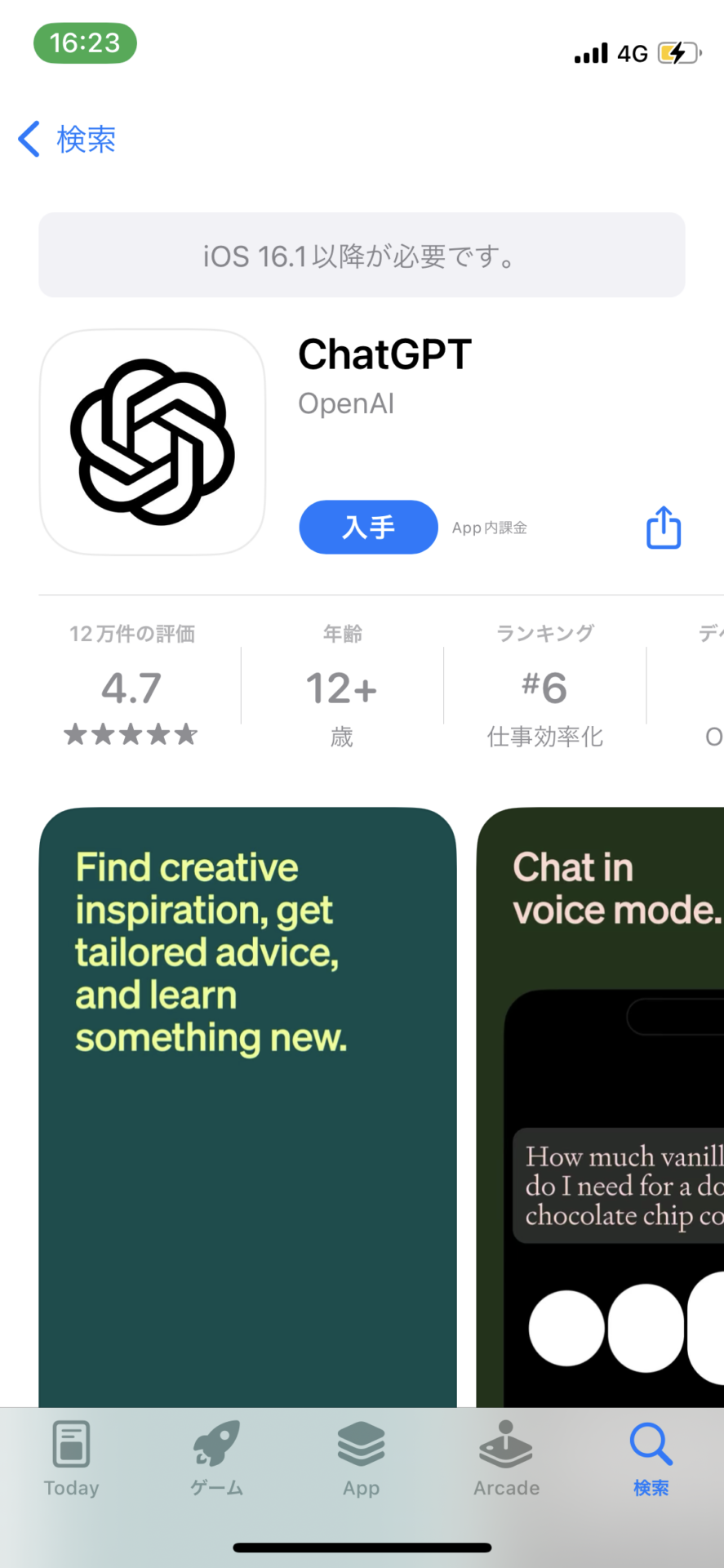724x1568 pixels.
Task: Tap the back chevron arrow
Action: click(x=29, y=139)
